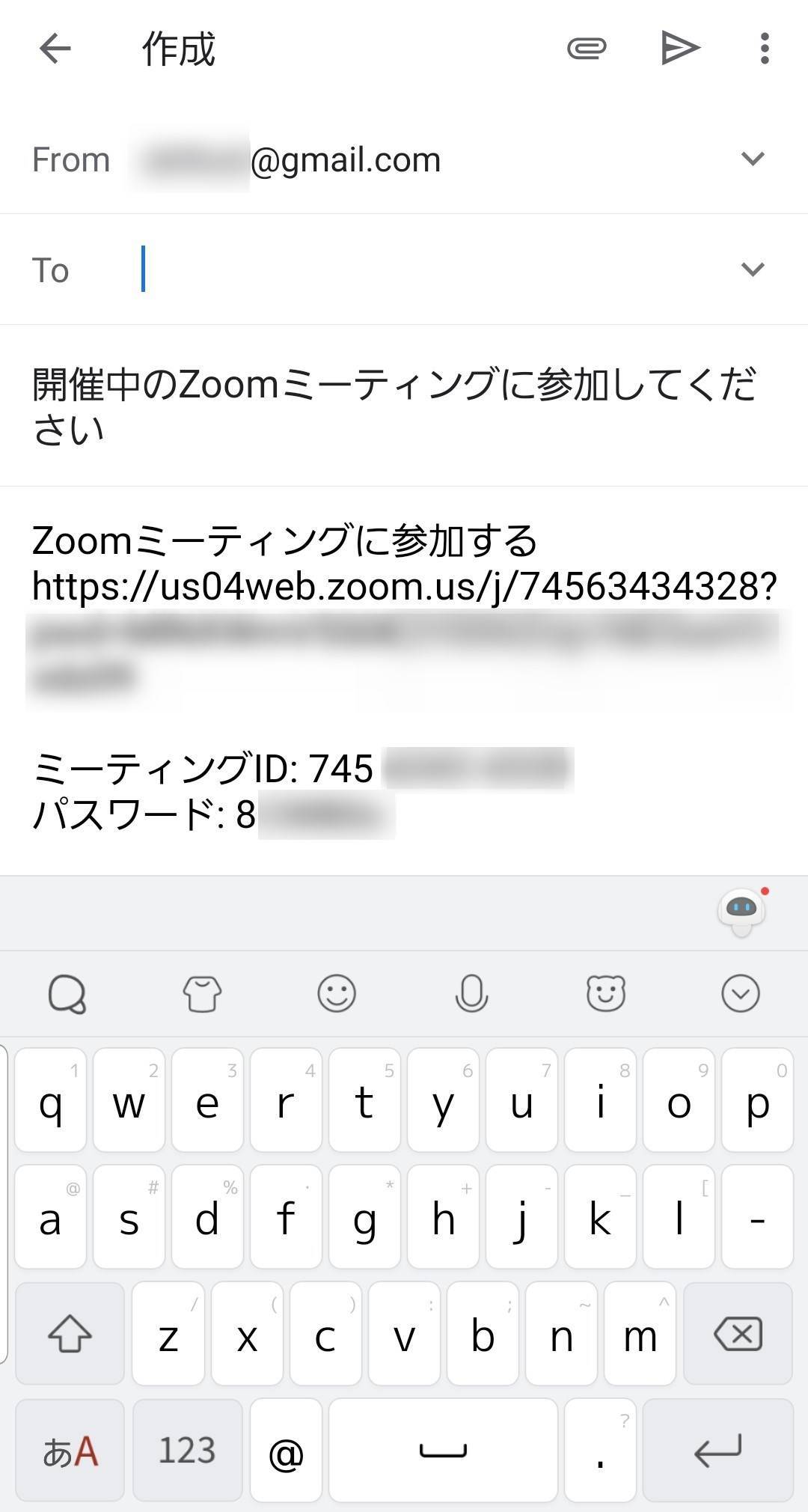
Task: Switch to the numeric 123 keyboard
Action: 187,1448
